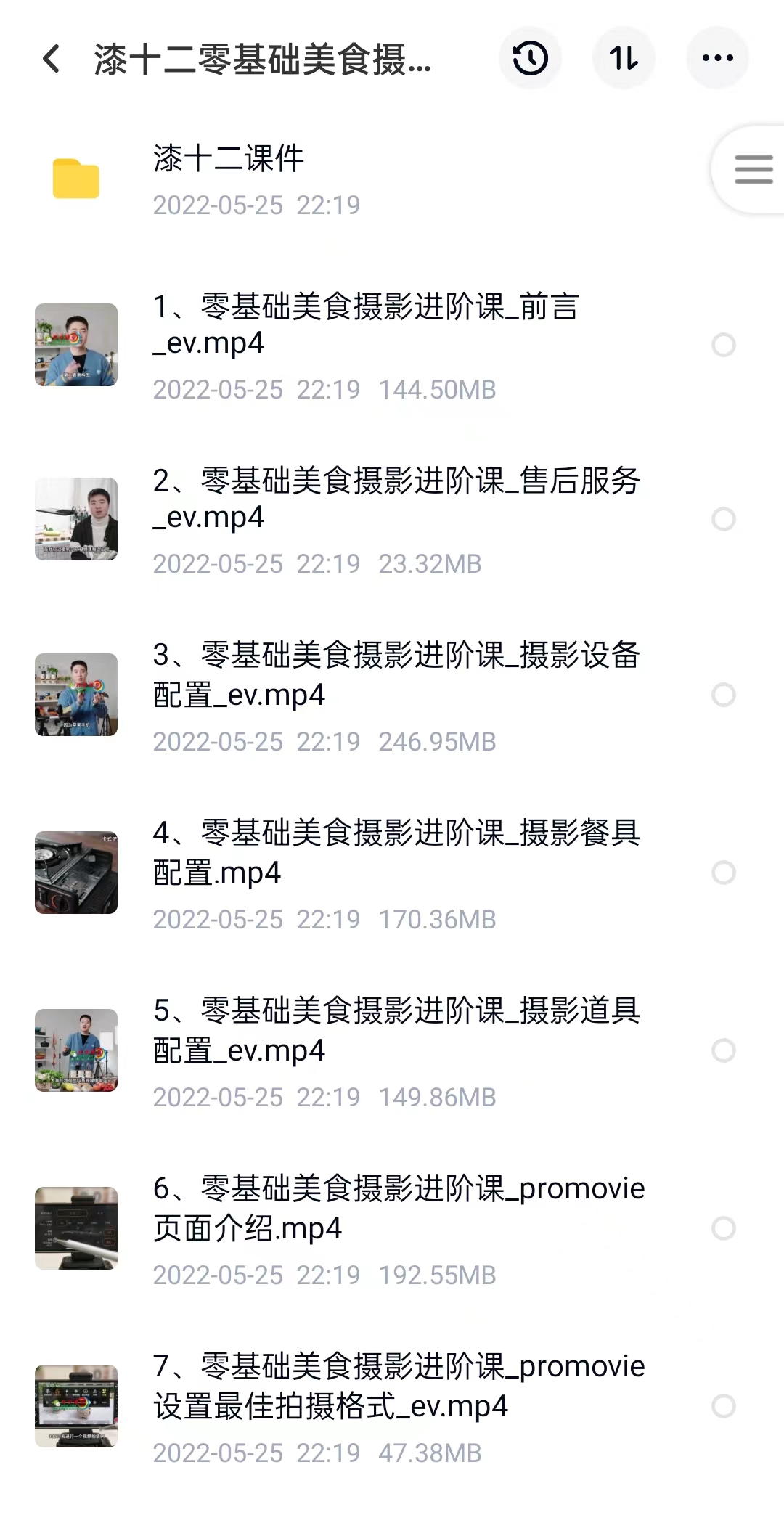Tick the circle for video 3 摄影设备配置
The width and height of the screenshot is (784, 1515).
coord(723,695)
